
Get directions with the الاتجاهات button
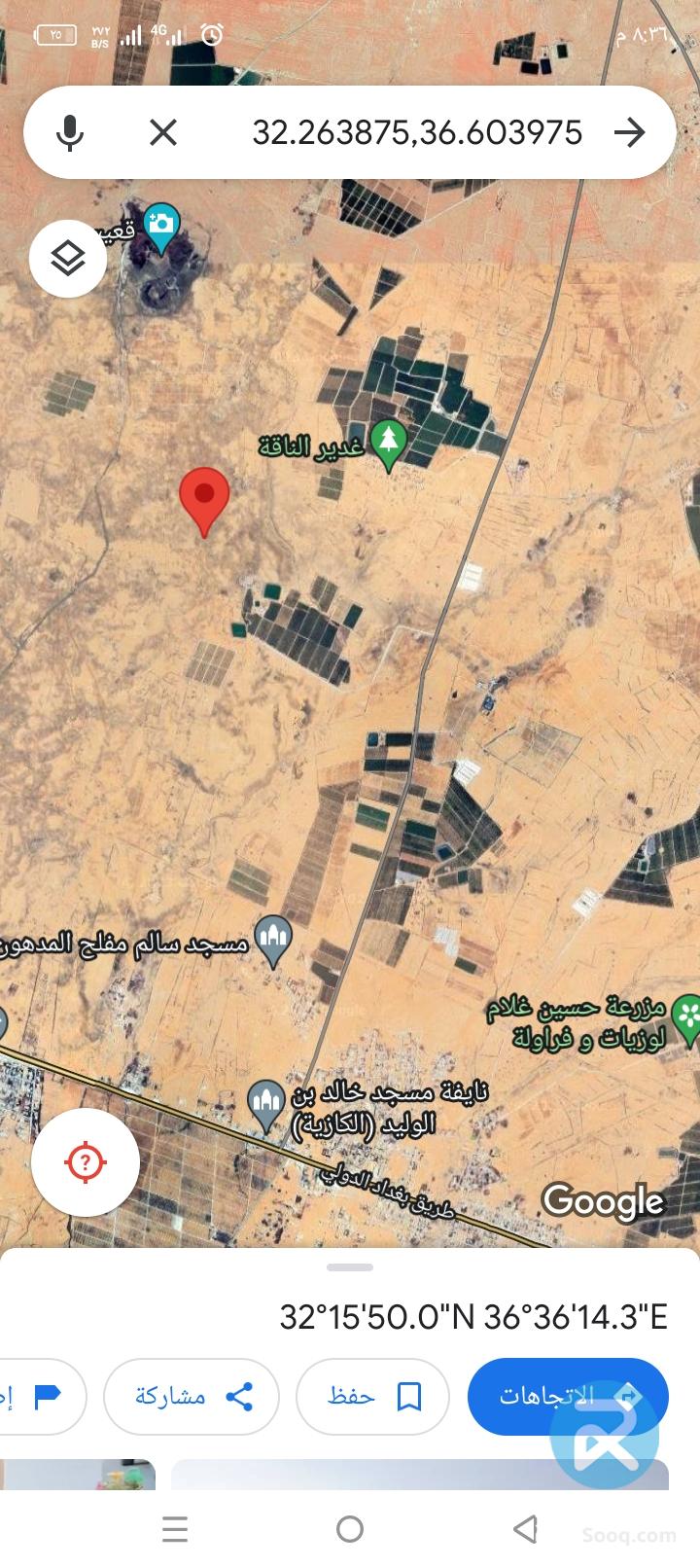[568, 1397]
